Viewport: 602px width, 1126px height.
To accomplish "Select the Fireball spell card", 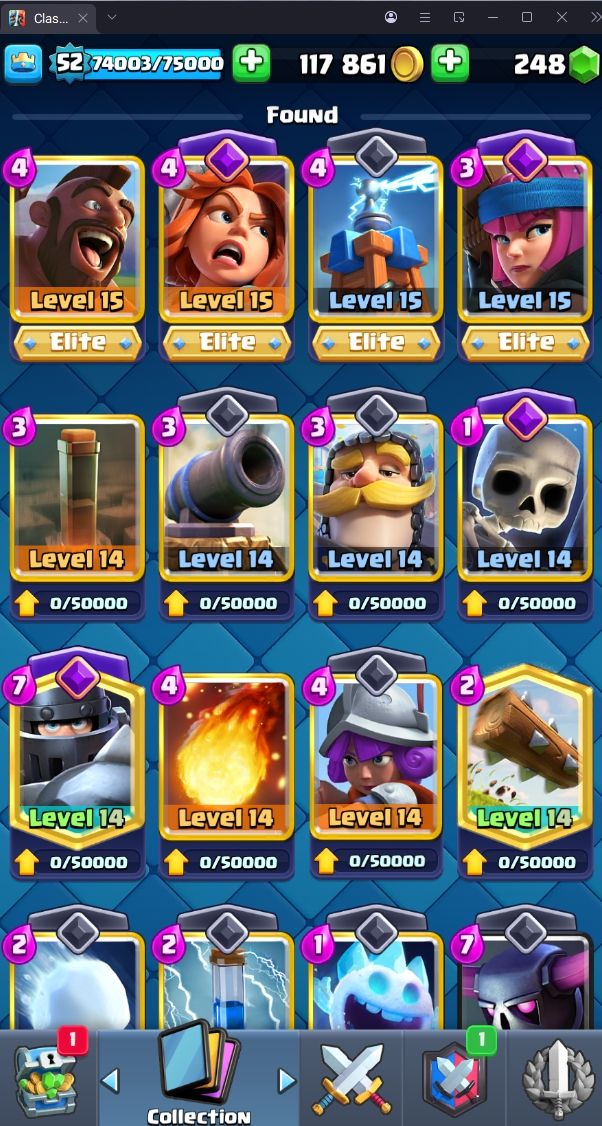I will [226, 755].
